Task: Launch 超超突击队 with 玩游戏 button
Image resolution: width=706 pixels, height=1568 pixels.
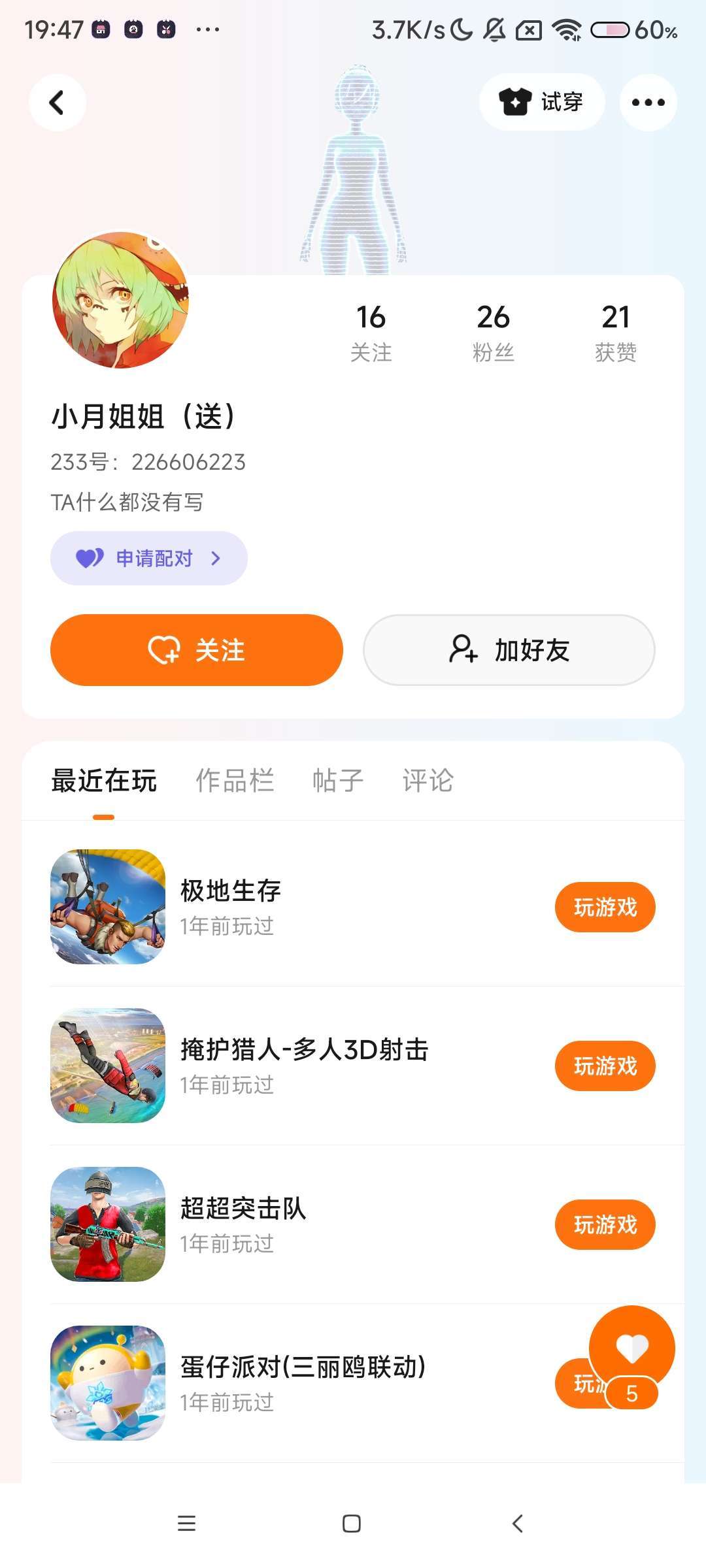Action: click(605, 1224)
